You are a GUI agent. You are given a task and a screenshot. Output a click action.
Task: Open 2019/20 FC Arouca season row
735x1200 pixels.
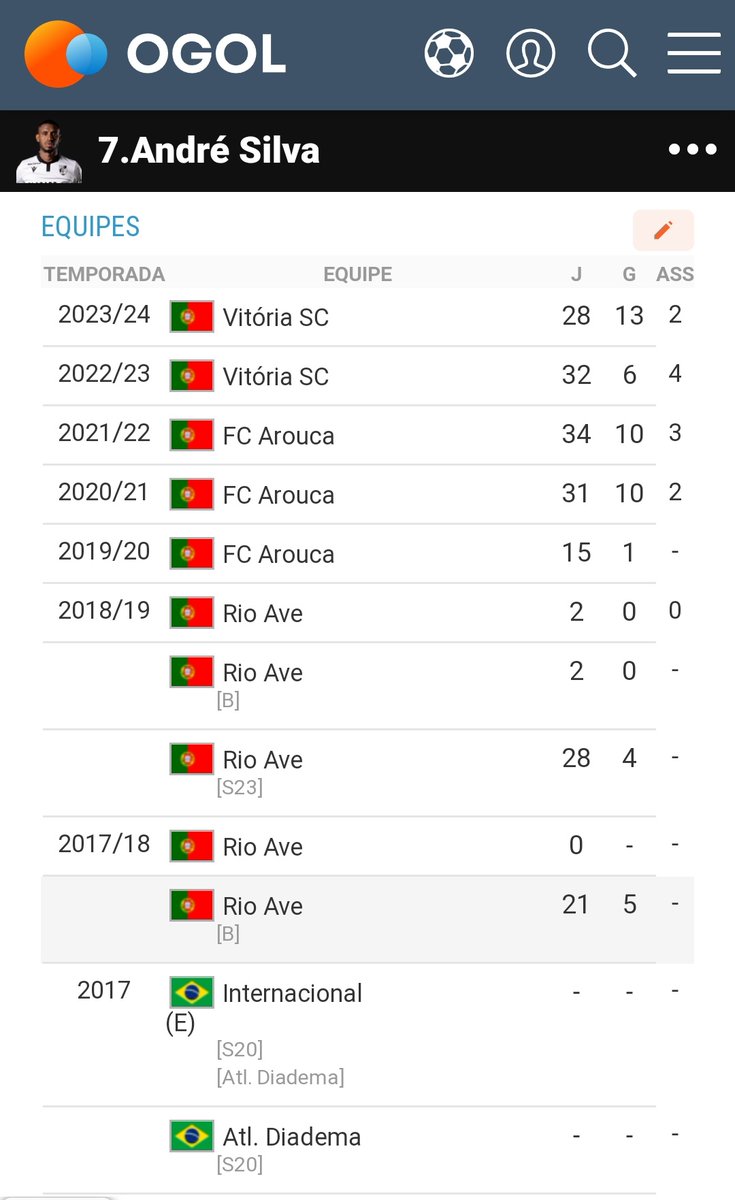(x=278, y=553)
